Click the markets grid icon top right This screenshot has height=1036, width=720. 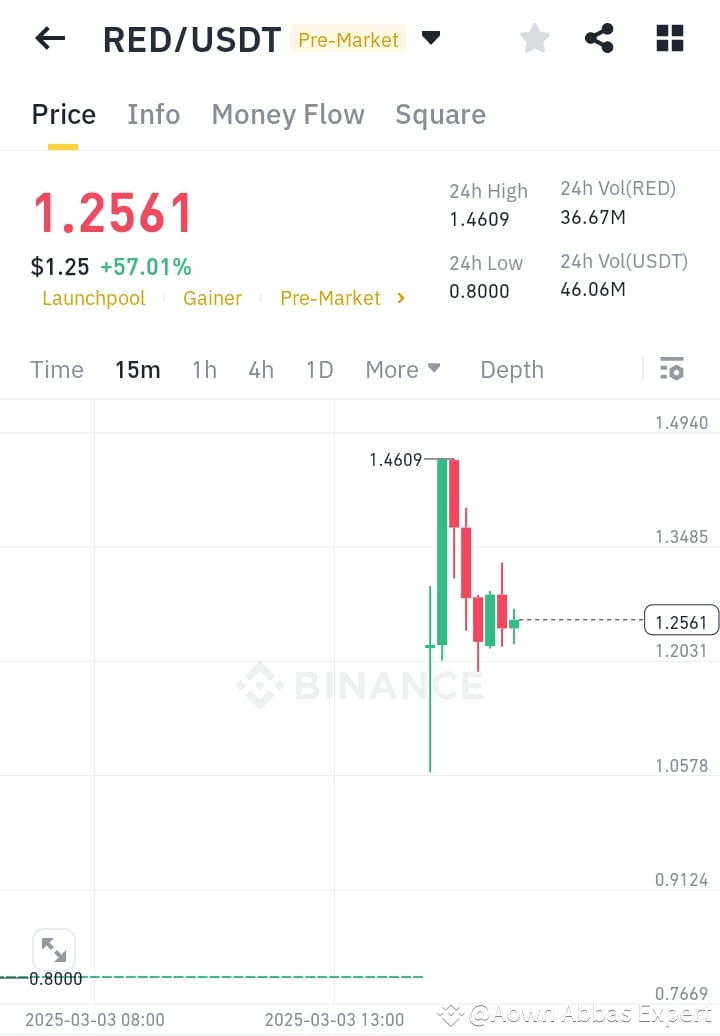pyautogui.click(x=668, y=38)
